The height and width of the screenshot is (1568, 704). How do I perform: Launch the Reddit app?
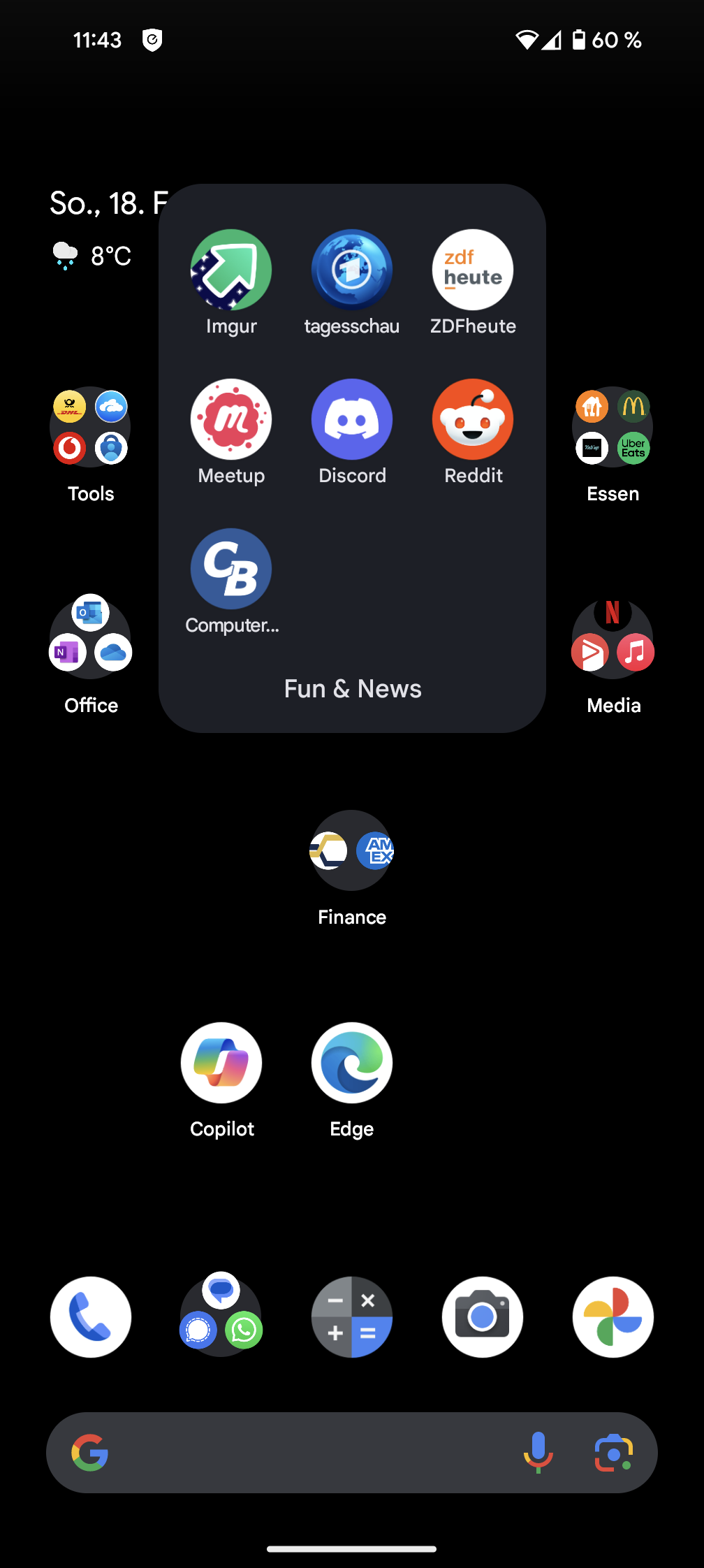pyautogui.click(x=473, y=420)
